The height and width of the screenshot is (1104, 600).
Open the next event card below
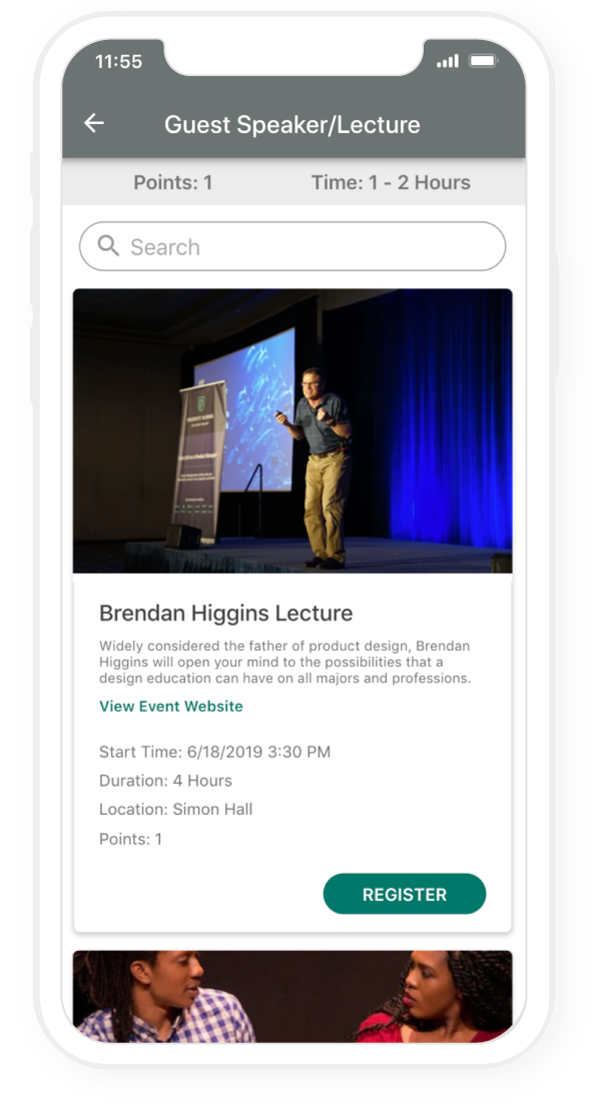pos(292,995)
